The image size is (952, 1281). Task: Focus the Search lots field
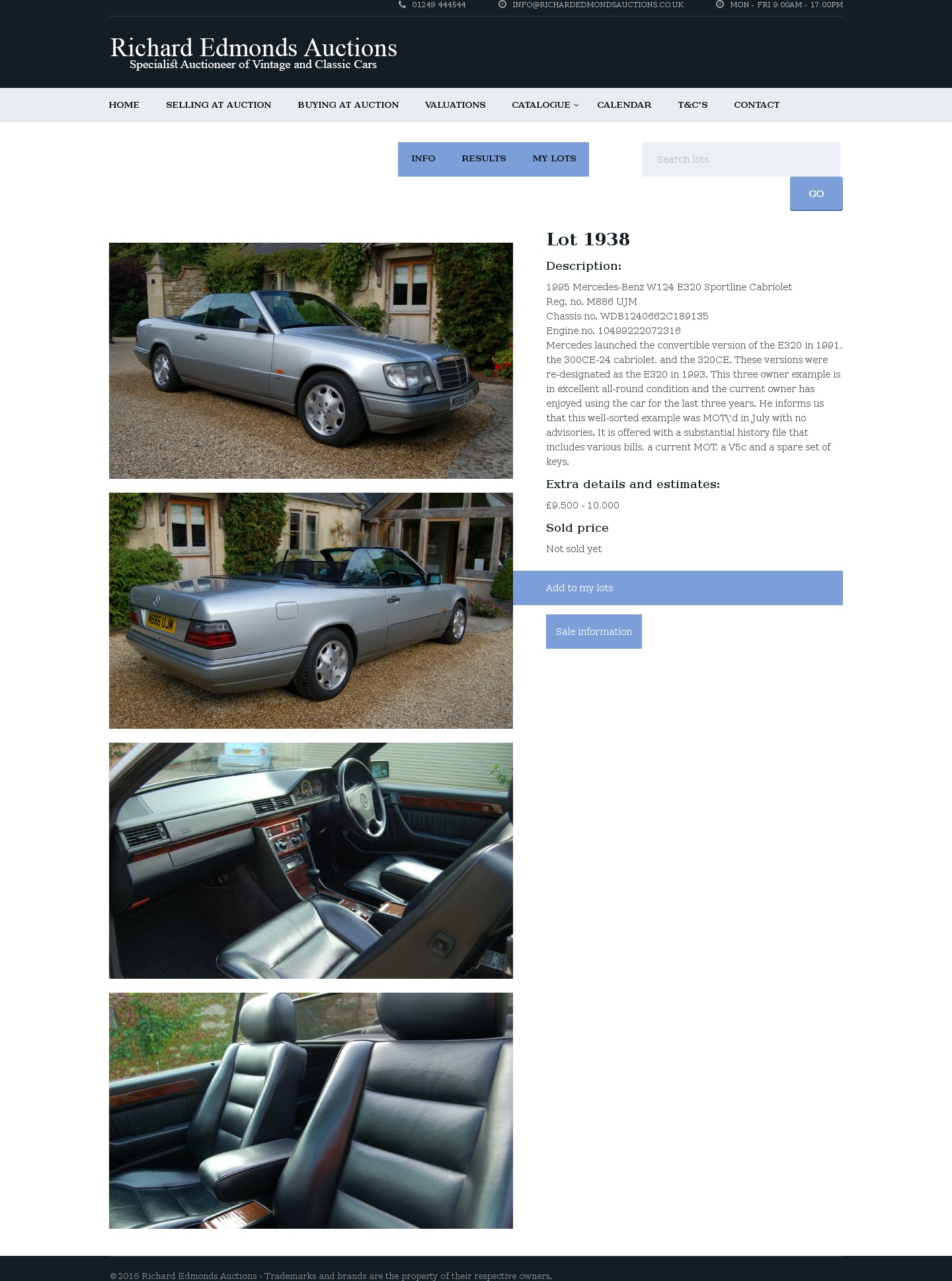(740, 159)
